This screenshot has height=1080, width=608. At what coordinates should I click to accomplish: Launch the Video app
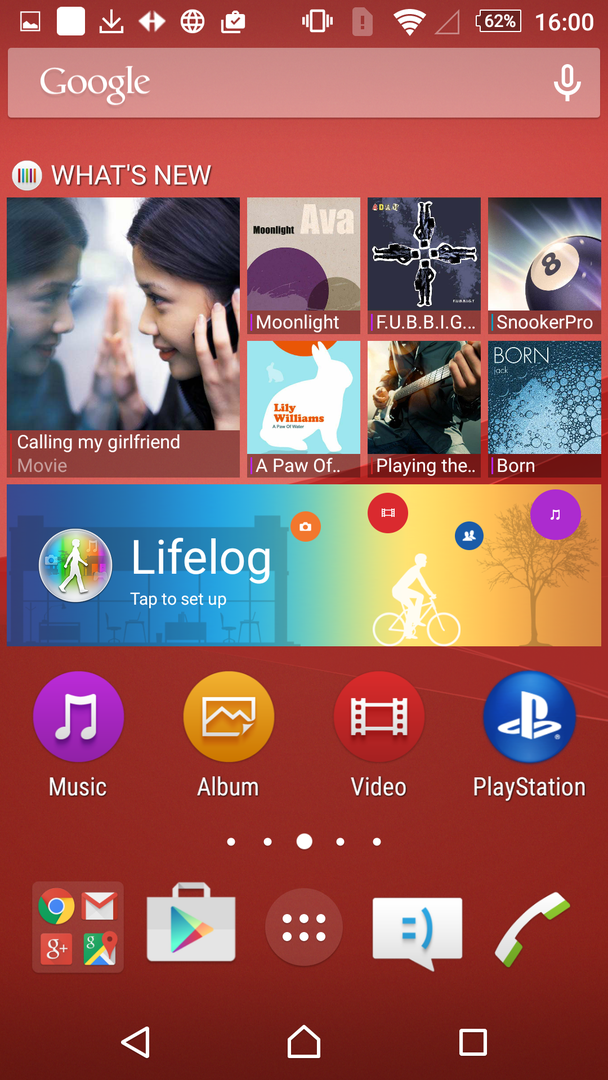click(379, 717)
